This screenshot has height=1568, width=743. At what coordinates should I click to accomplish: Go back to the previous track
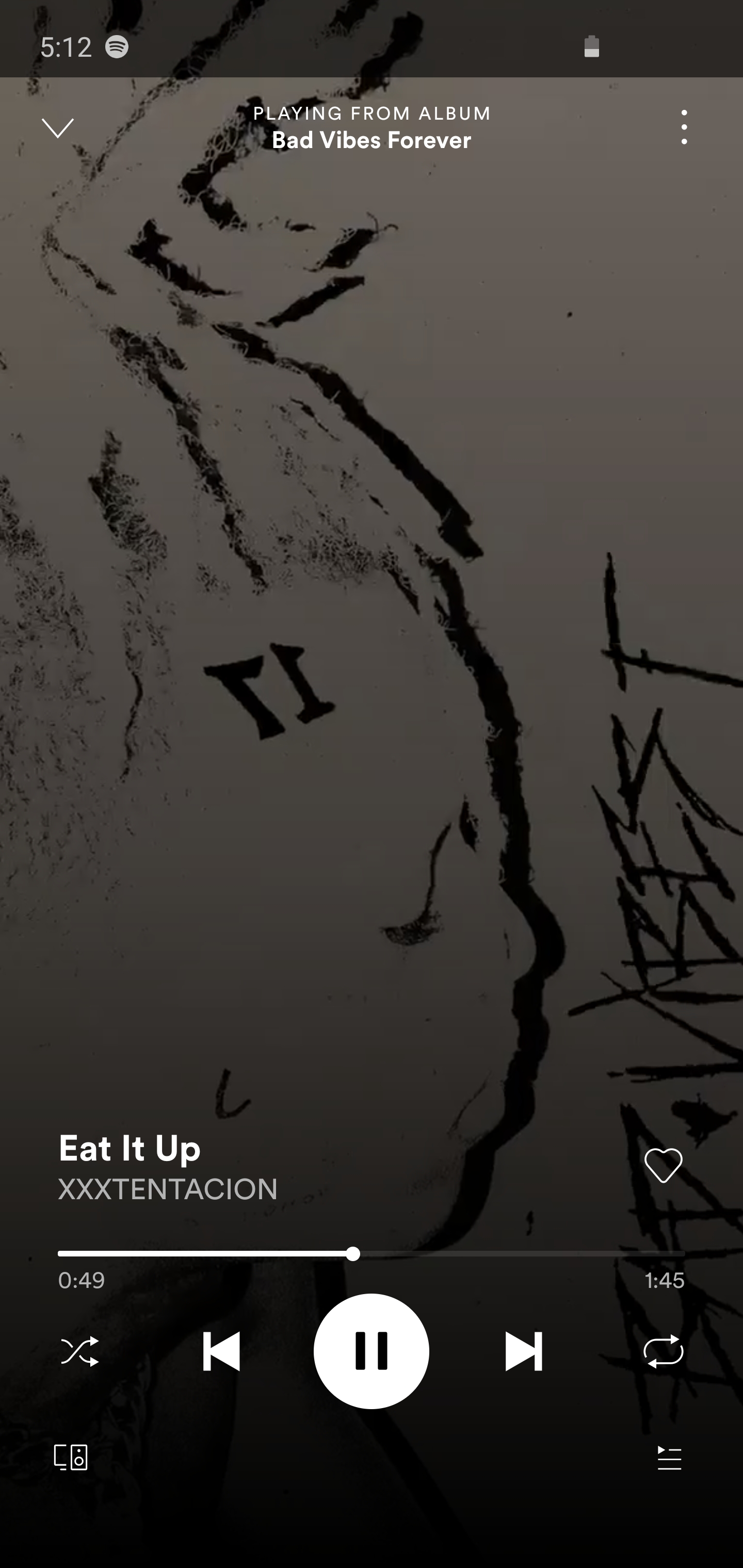[x=220, y=1351]
